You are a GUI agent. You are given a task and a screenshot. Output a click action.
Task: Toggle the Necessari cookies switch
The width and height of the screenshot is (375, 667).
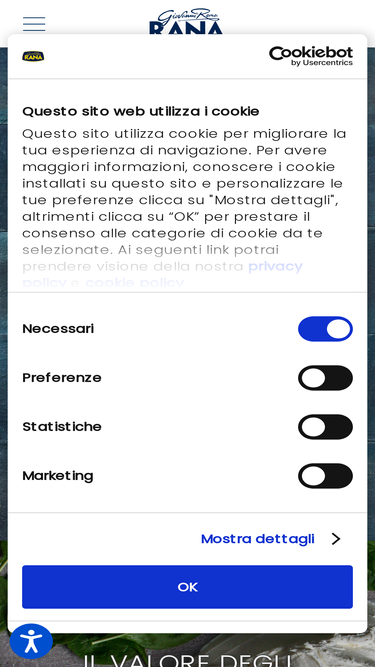coord(325,329)
